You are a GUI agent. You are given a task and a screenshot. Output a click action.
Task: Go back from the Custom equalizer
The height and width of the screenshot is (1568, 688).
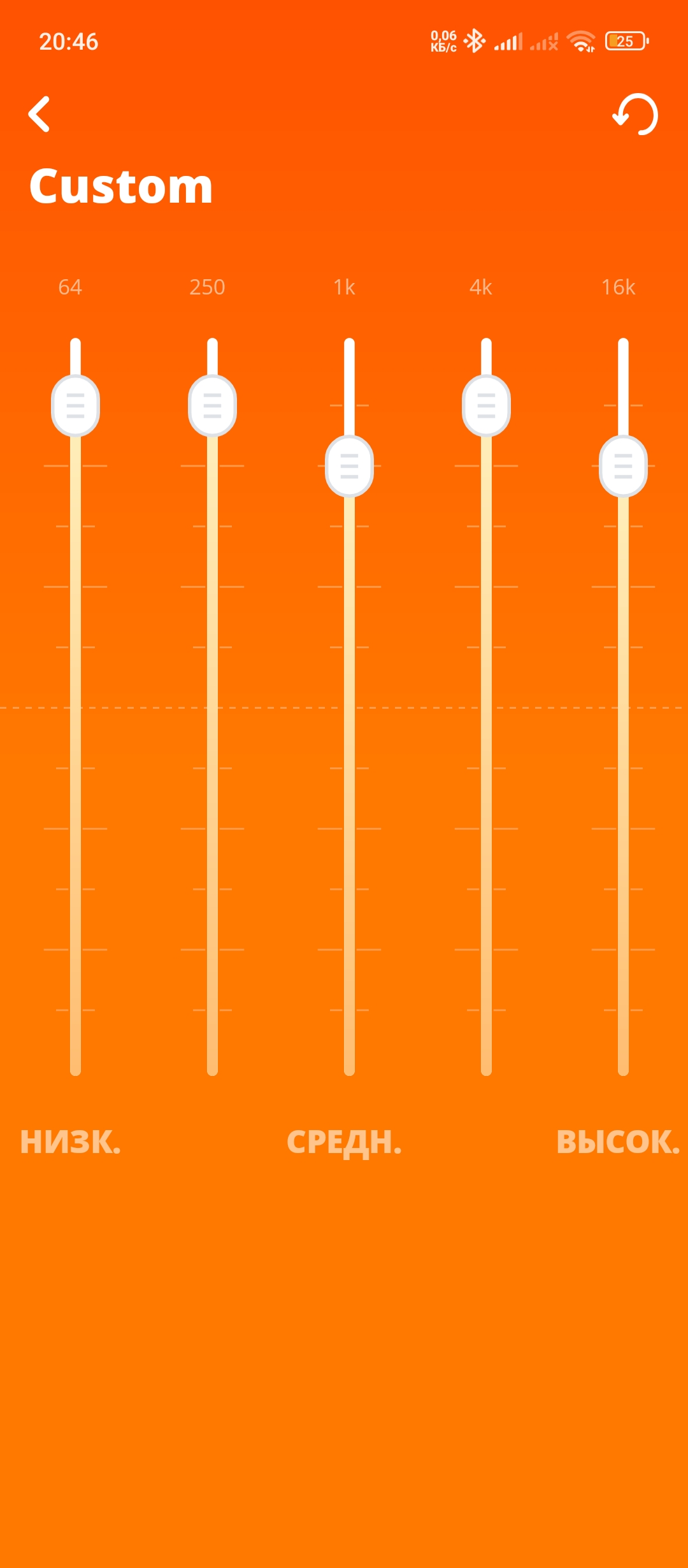(39, 115)
